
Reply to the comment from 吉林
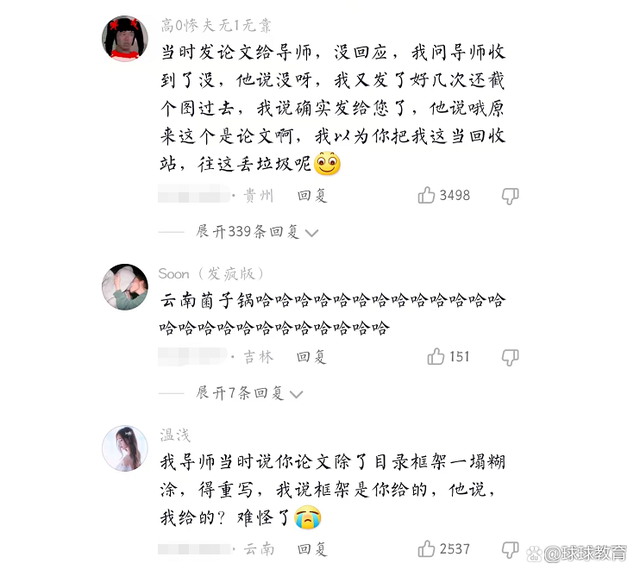point(311,357)
